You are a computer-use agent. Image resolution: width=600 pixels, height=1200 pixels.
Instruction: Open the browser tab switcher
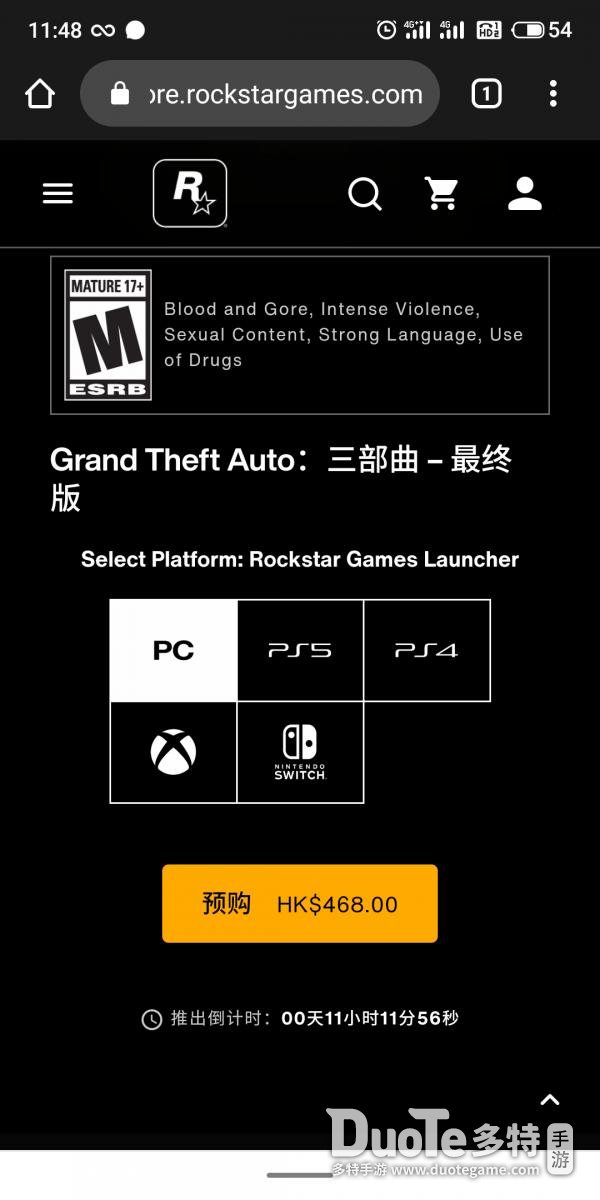pos(486,94)
